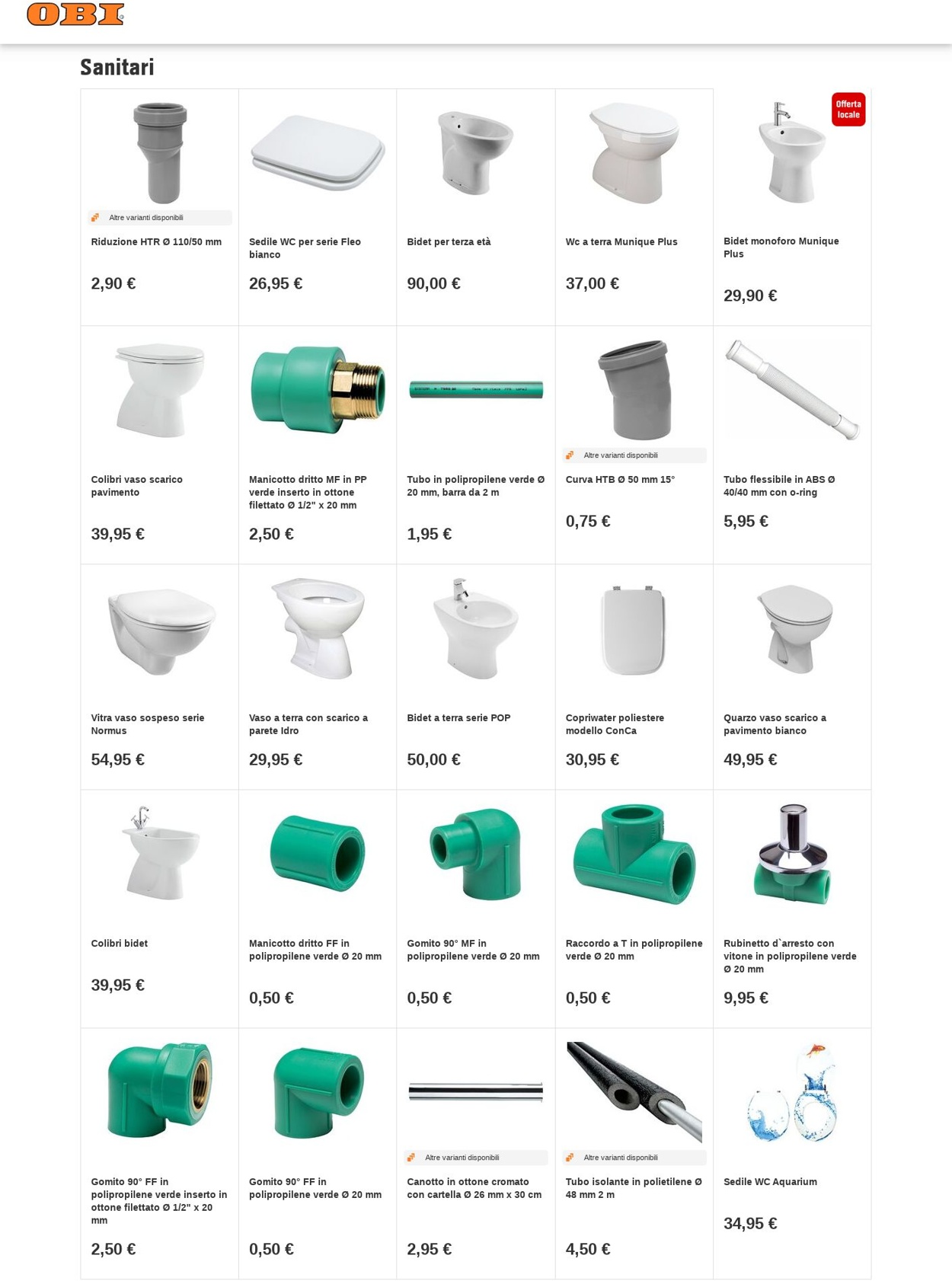View Colibri vaso scarico pavimento
The width and height of the screenshot is (952, 1281).
pyautogui.click(x=137, y=485)
